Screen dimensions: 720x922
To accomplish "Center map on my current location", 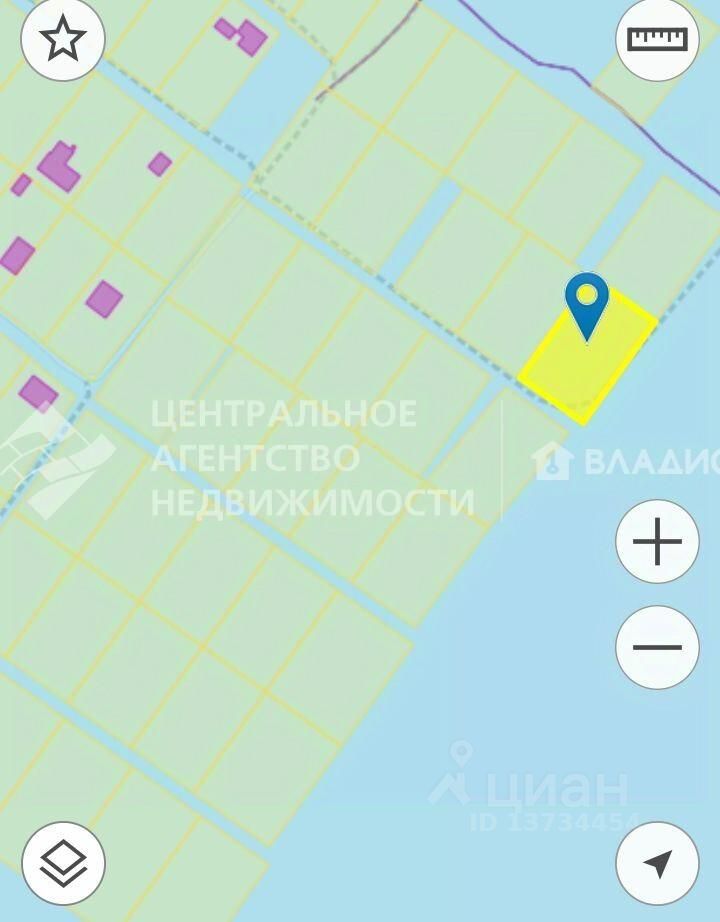I will click(x=657, y=863).
